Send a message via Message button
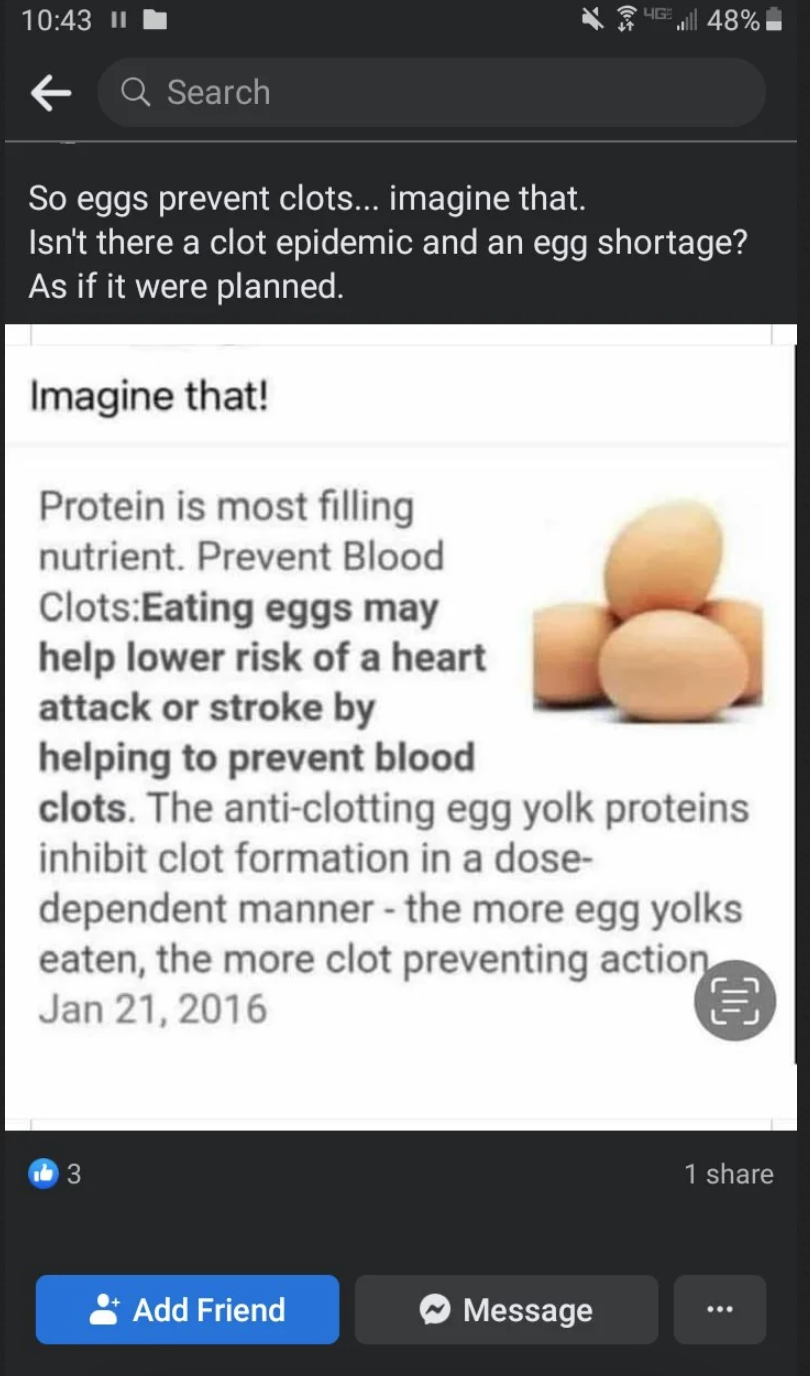 click(x=506, y=1309)
